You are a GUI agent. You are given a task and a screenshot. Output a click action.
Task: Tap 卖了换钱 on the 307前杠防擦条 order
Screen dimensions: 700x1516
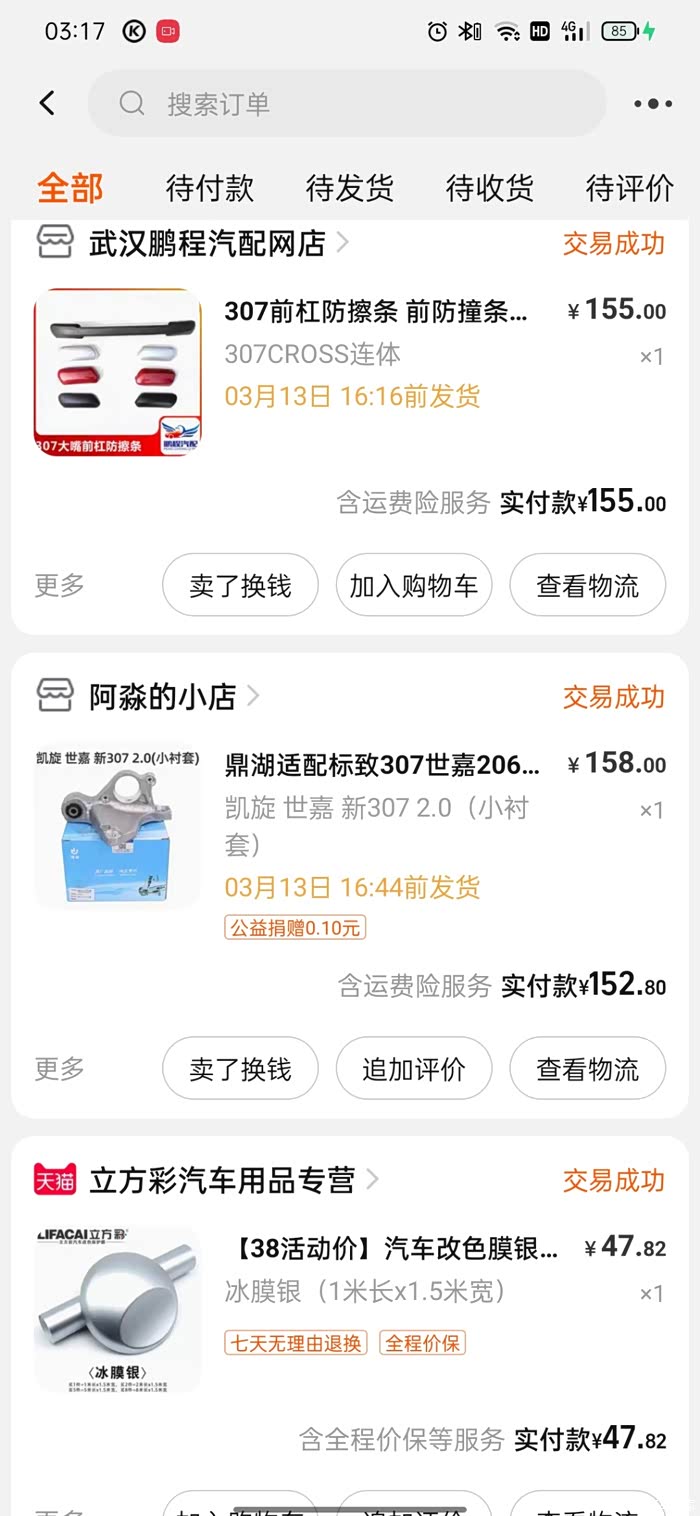[240, 586]
